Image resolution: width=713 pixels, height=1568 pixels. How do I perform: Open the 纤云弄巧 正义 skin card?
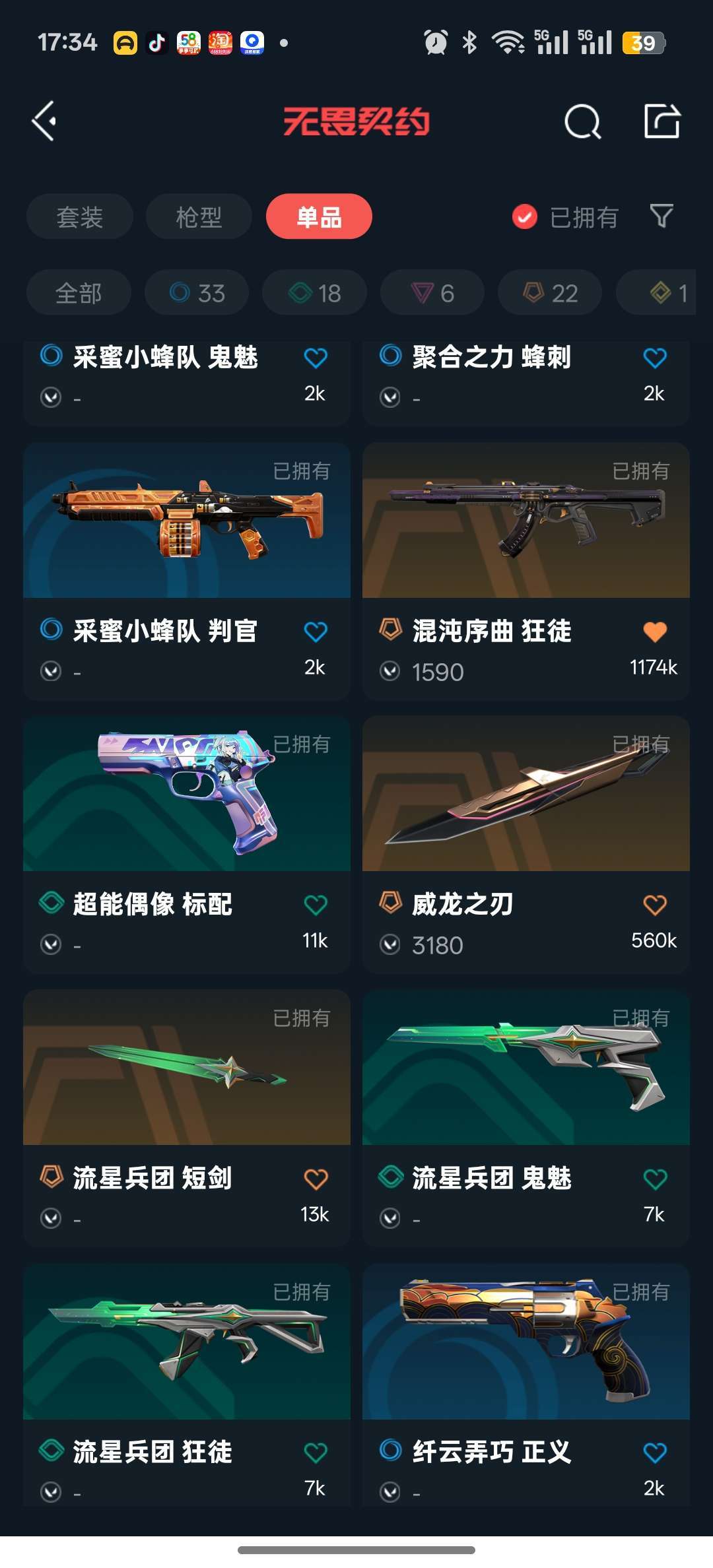(x=526, y=1385)
